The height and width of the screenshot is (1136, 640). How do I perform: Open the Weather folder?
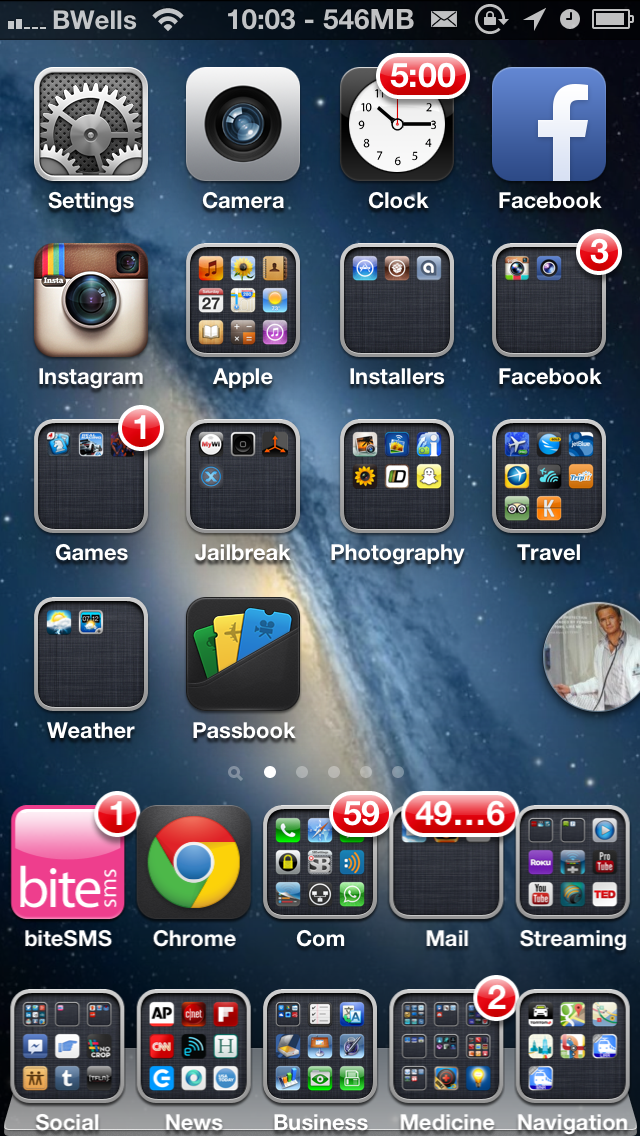(x=91, y=654)
